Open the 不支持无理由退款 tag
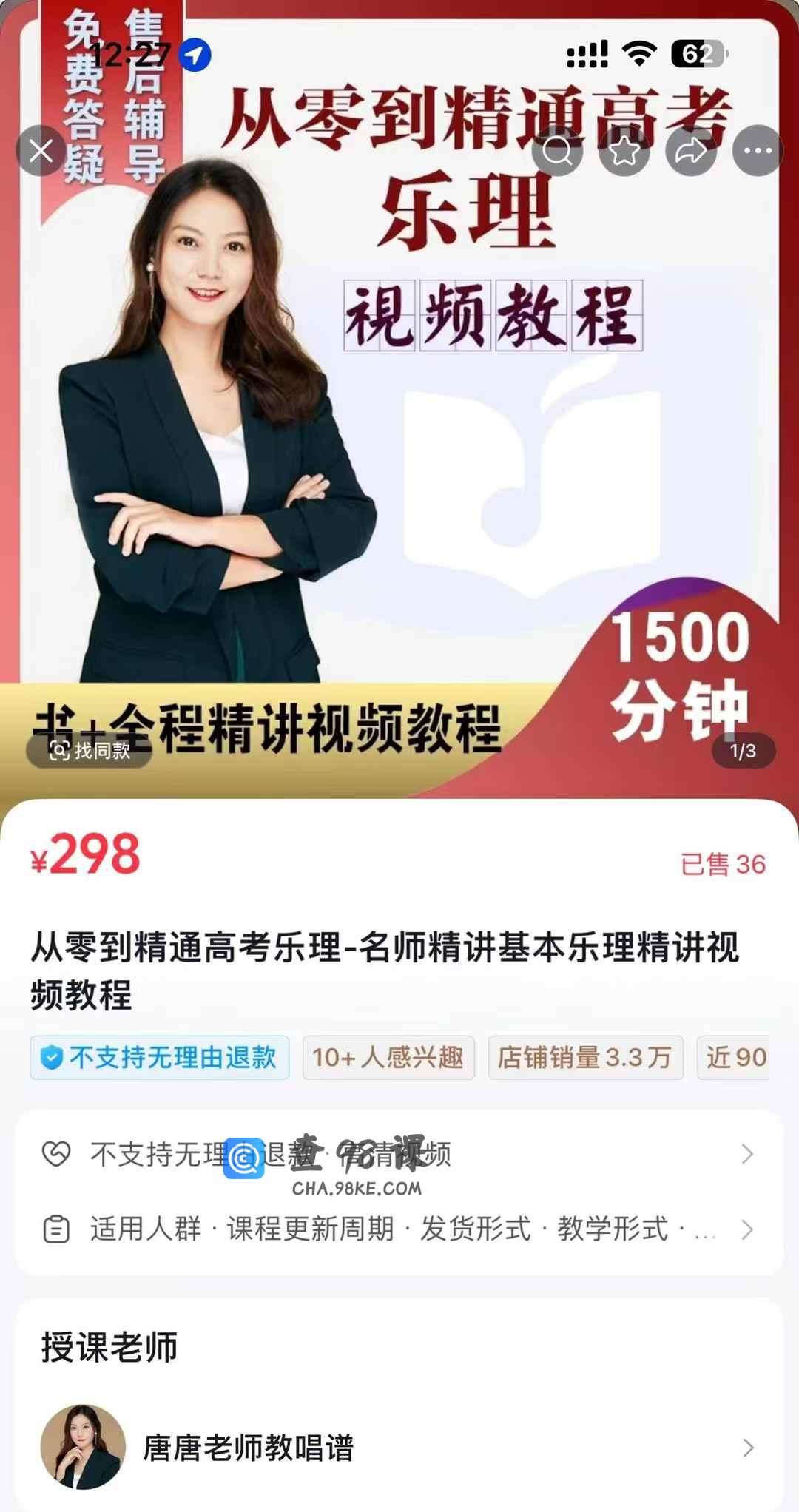 [160, 1057]
